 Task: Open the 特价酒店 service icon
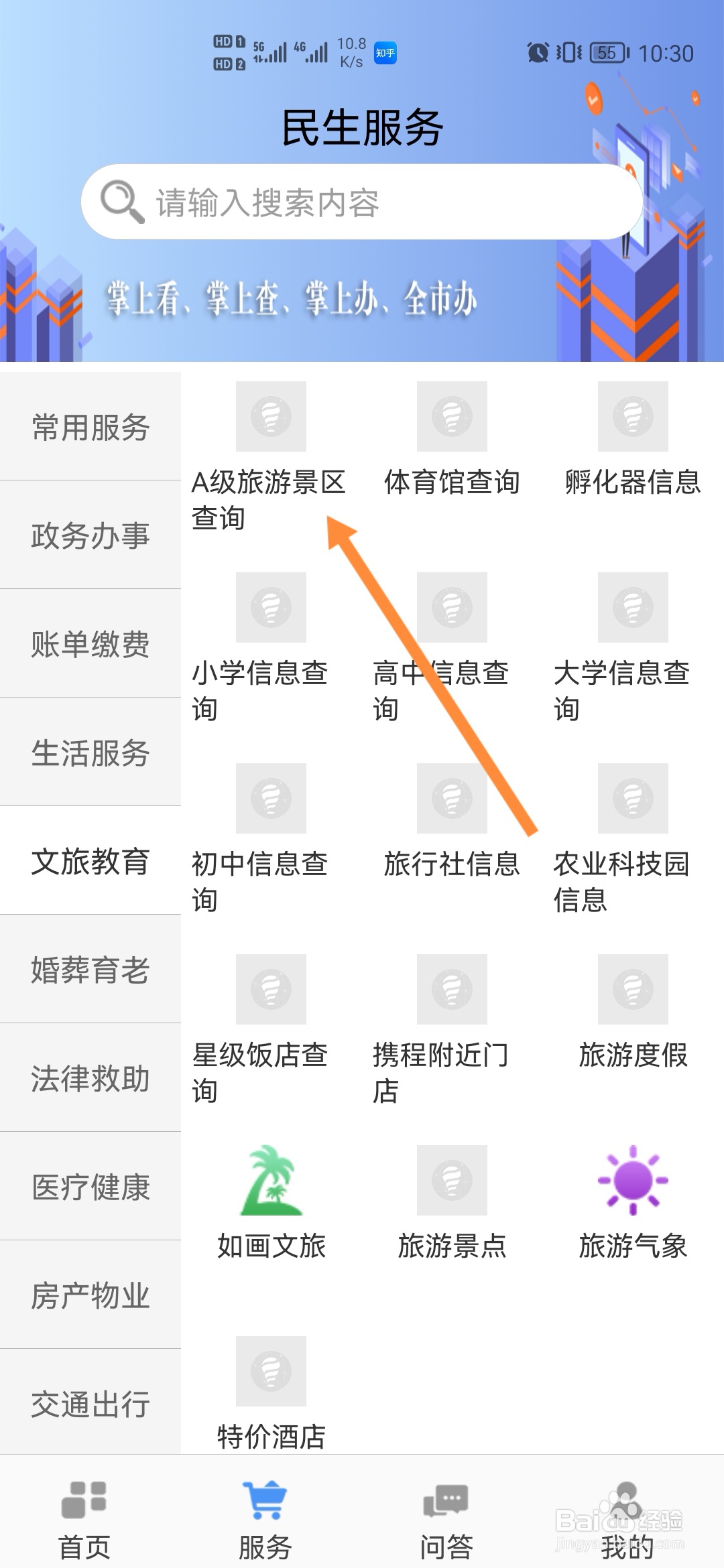point(271,1372)
